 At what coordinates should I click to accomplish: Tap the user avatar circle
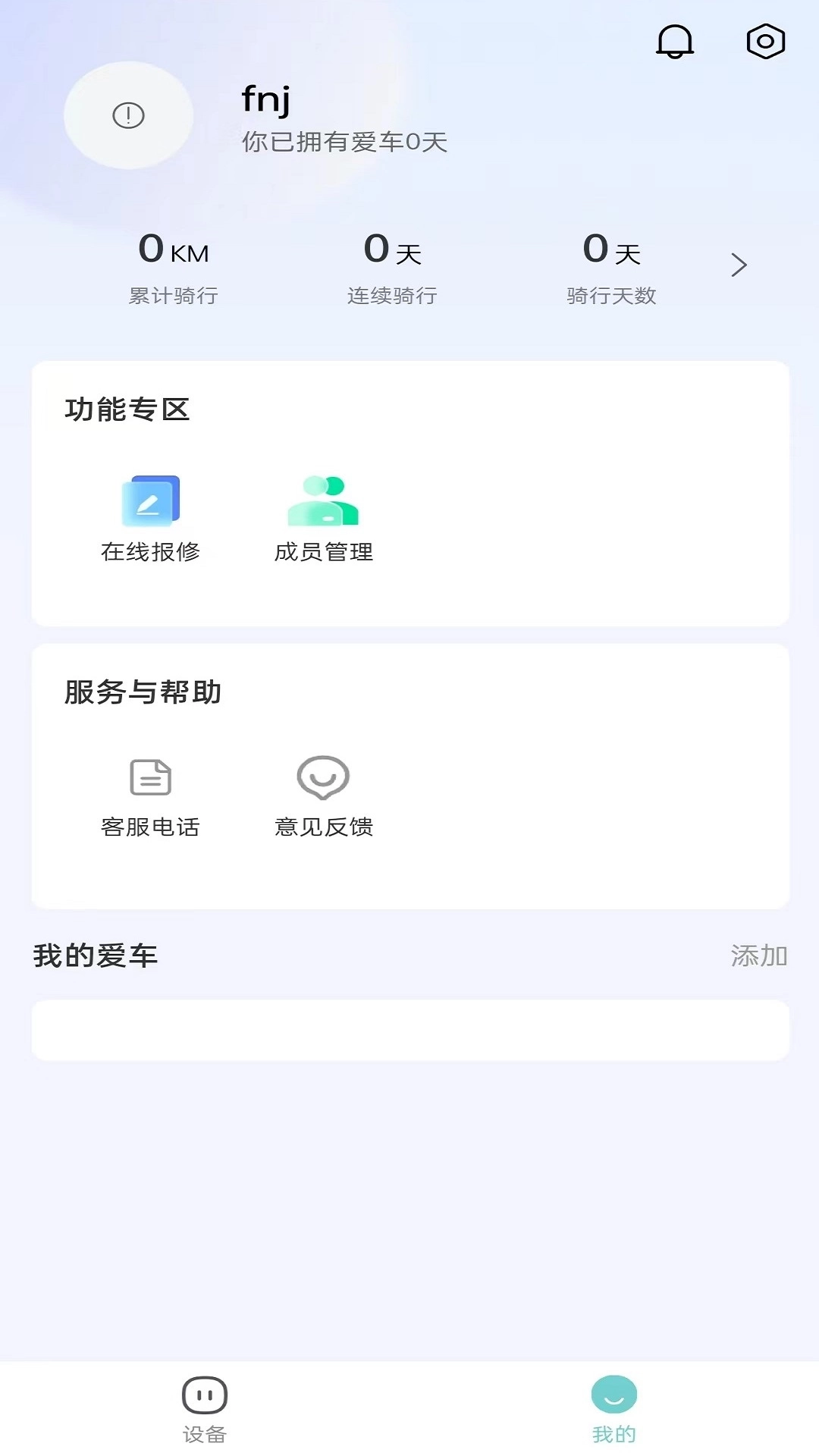128,115
